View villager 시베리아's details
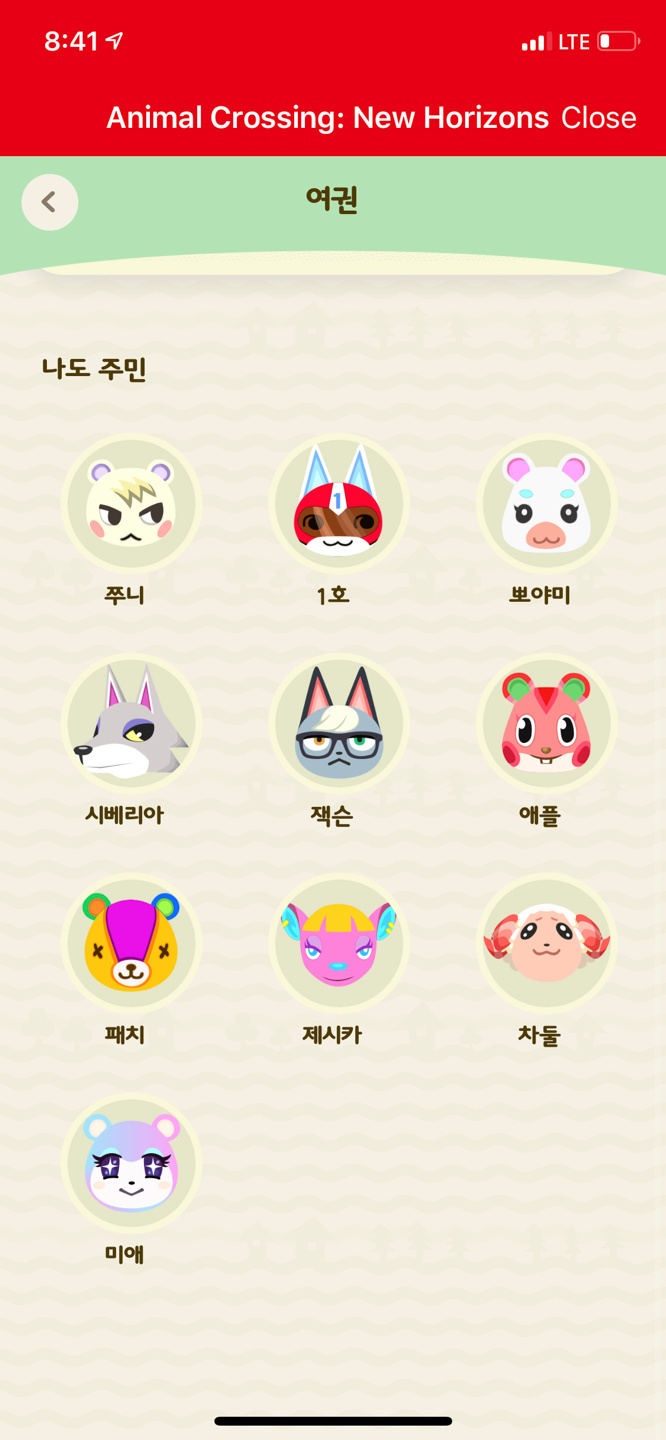 pyautogui.click(x=131, y=724)
